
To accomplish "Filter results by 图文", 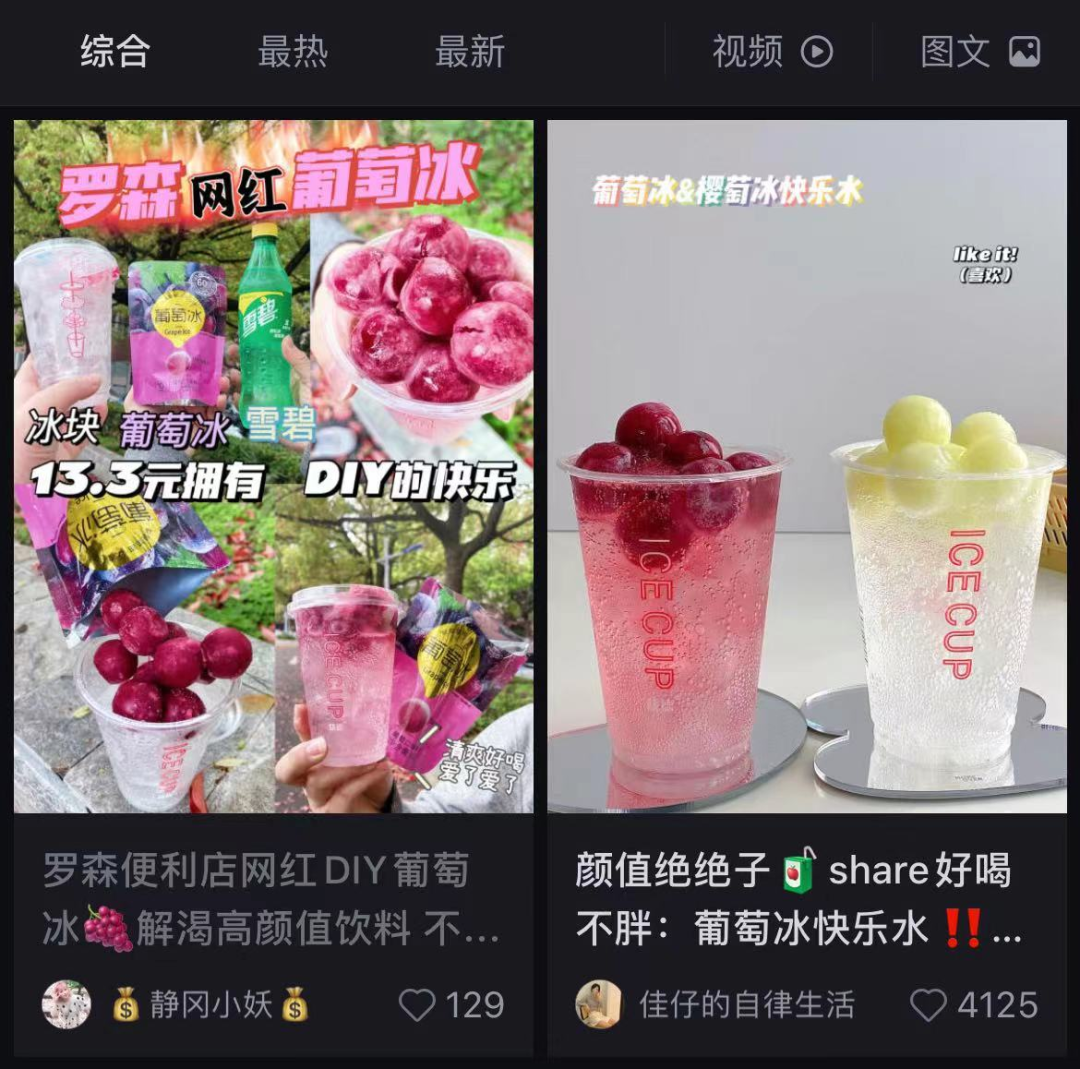I will (979, 52).
